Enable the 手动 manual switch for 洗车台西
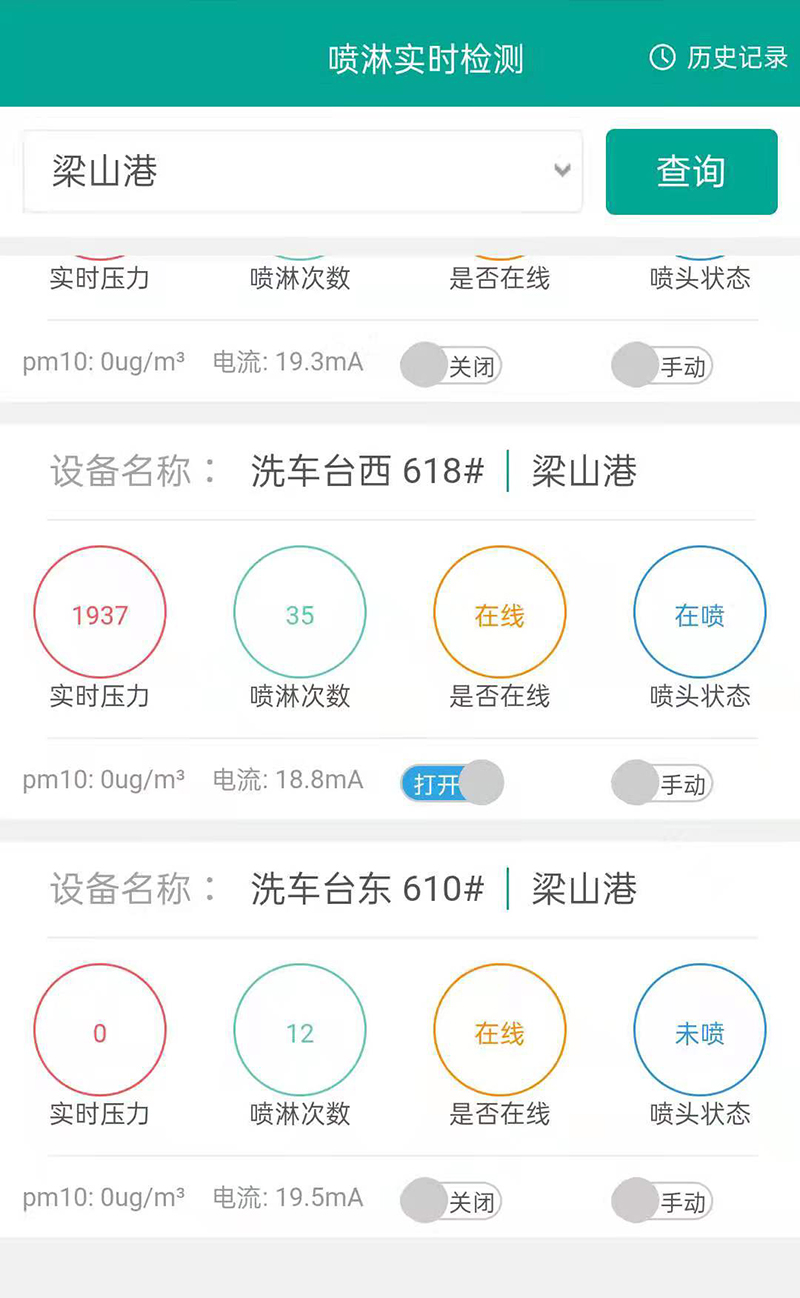The height and width of the screenshot is (1298, 800). coord(662,783)
